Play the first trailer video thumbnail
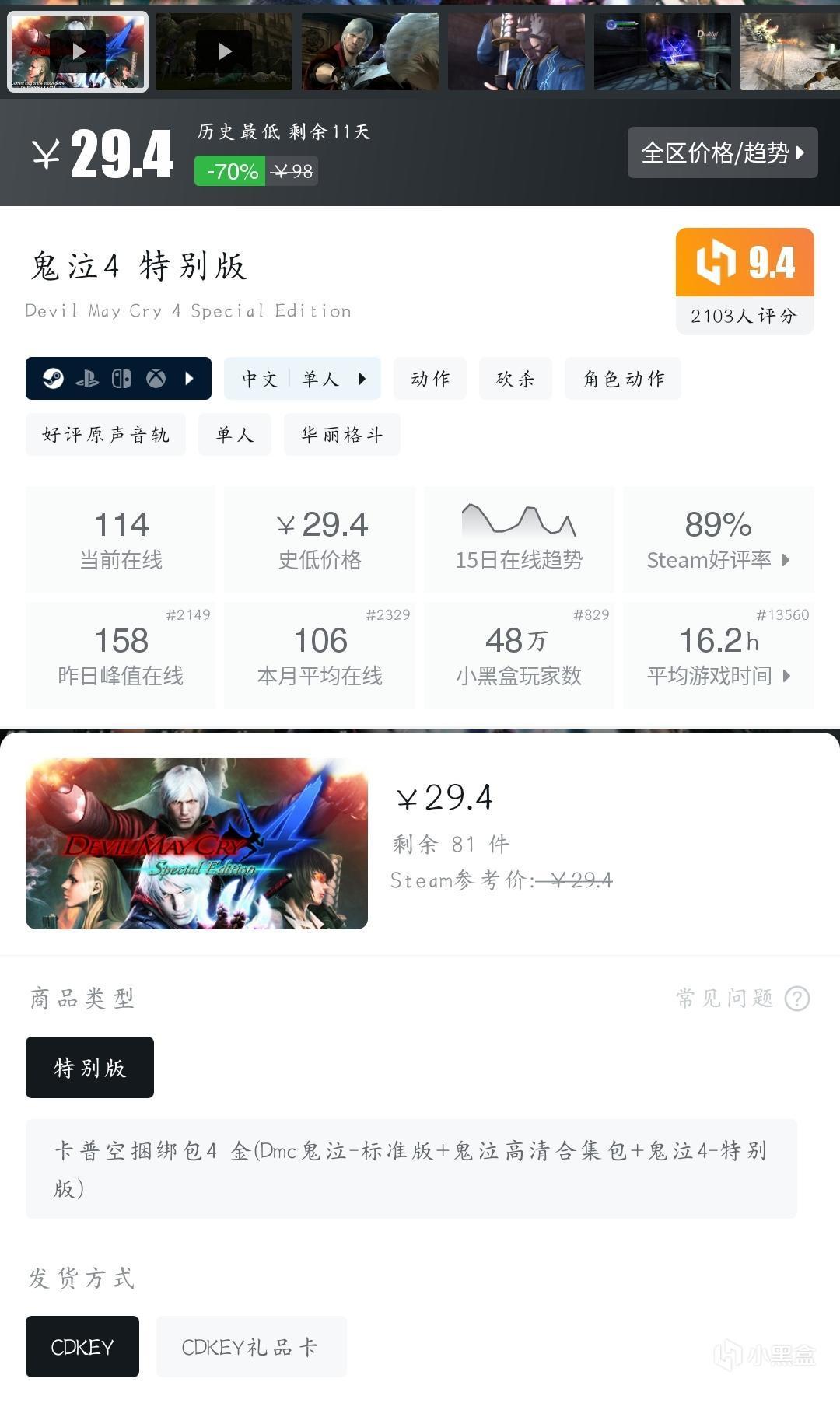 (78, 51)
